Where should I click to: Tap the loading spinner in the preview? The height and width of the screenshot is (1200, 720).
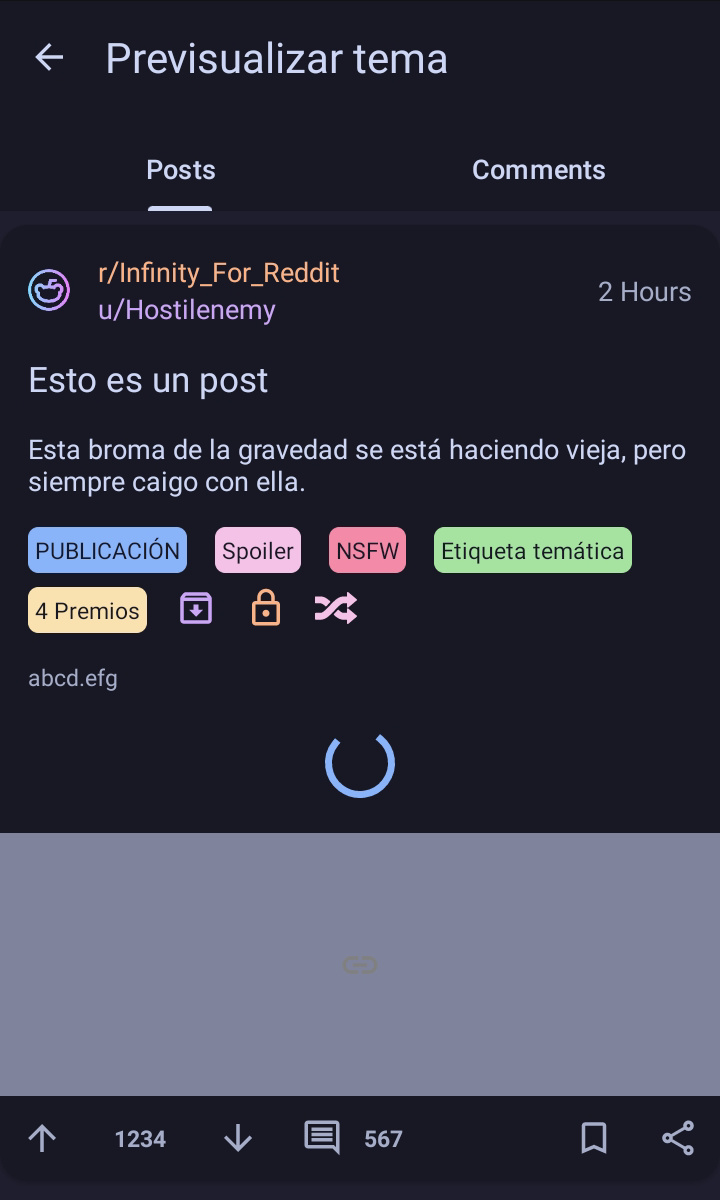[x=360, y=764]
